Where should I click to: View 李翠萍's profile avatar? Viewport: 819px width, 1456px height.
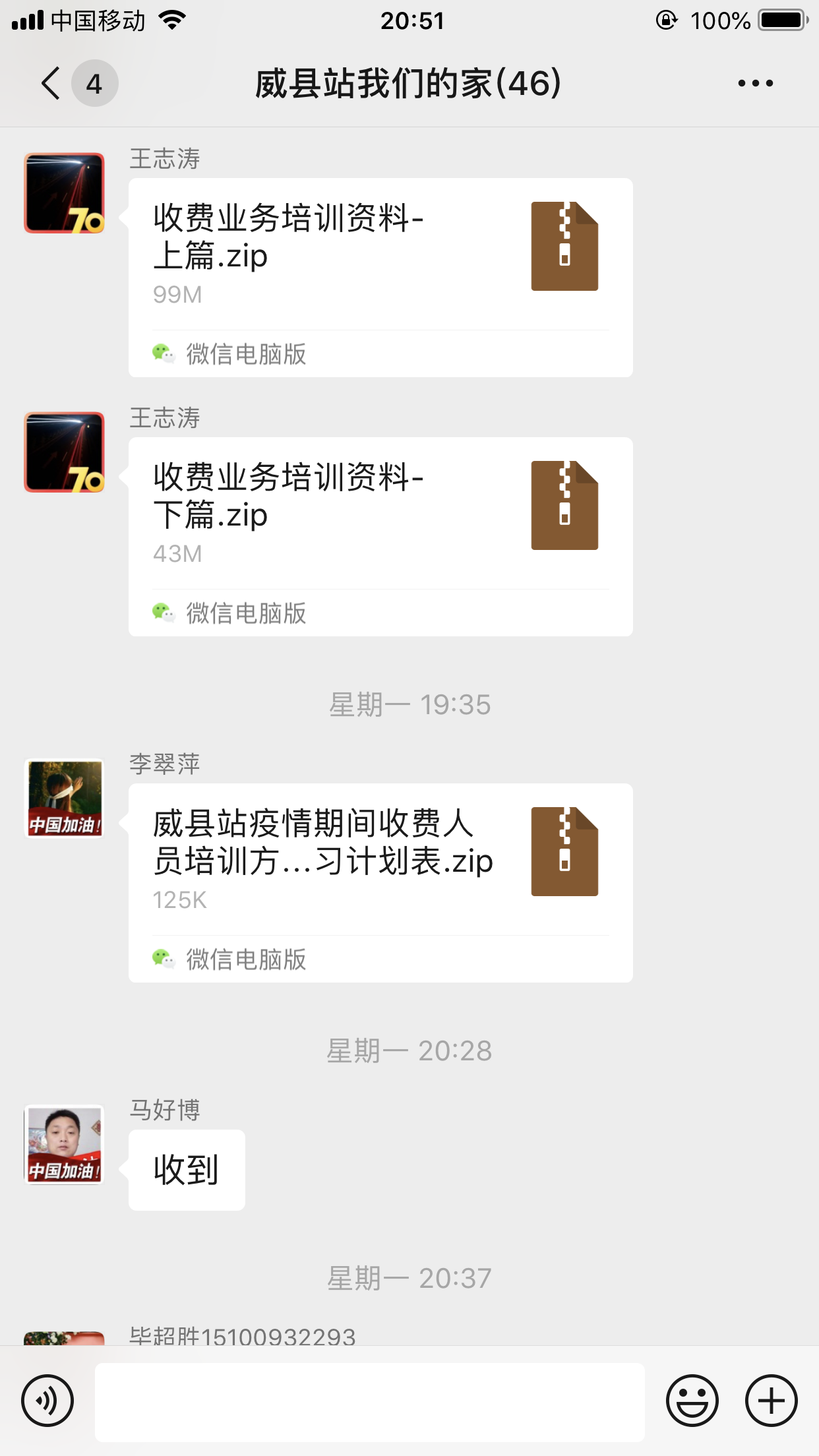65,799
